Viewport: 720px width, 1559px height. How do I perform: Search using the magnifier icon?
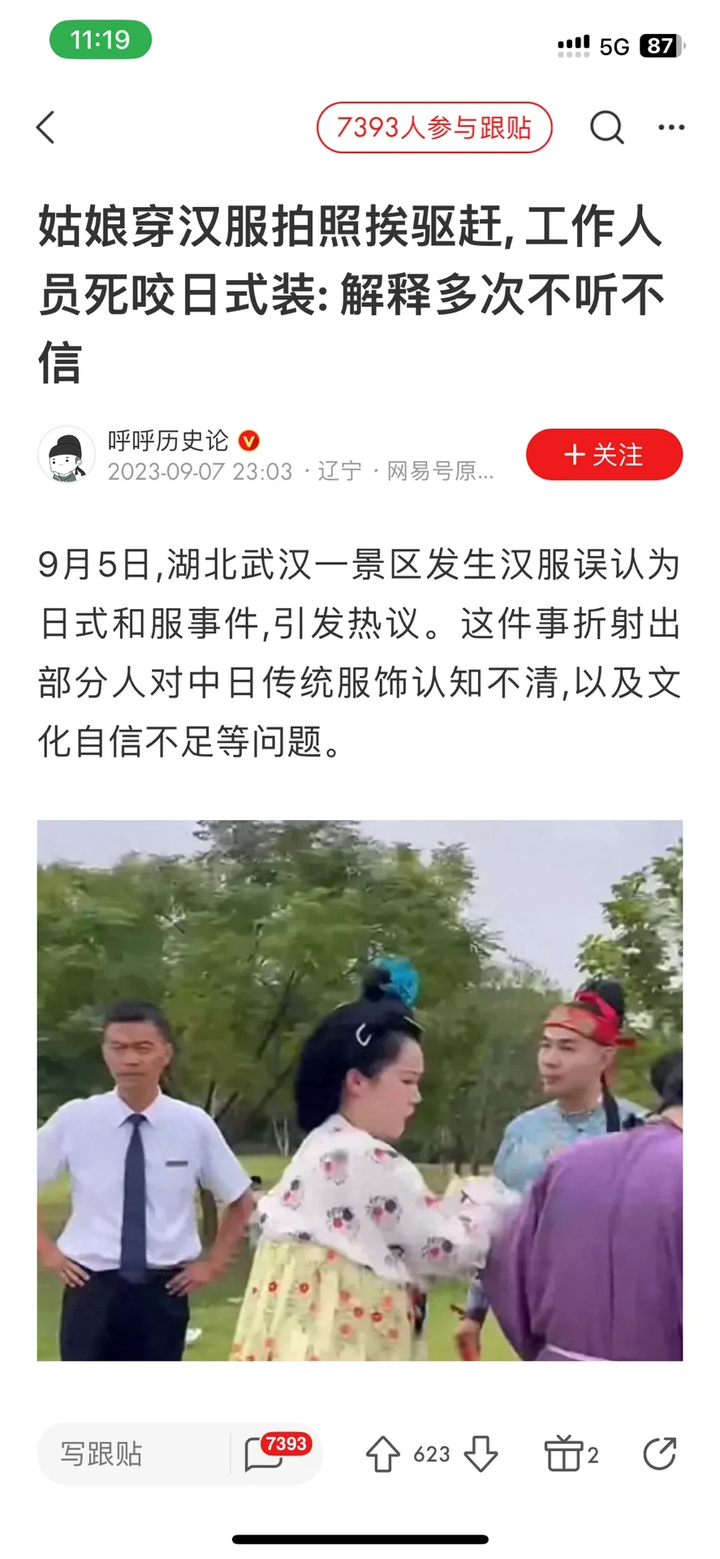[x=606, y=128]
